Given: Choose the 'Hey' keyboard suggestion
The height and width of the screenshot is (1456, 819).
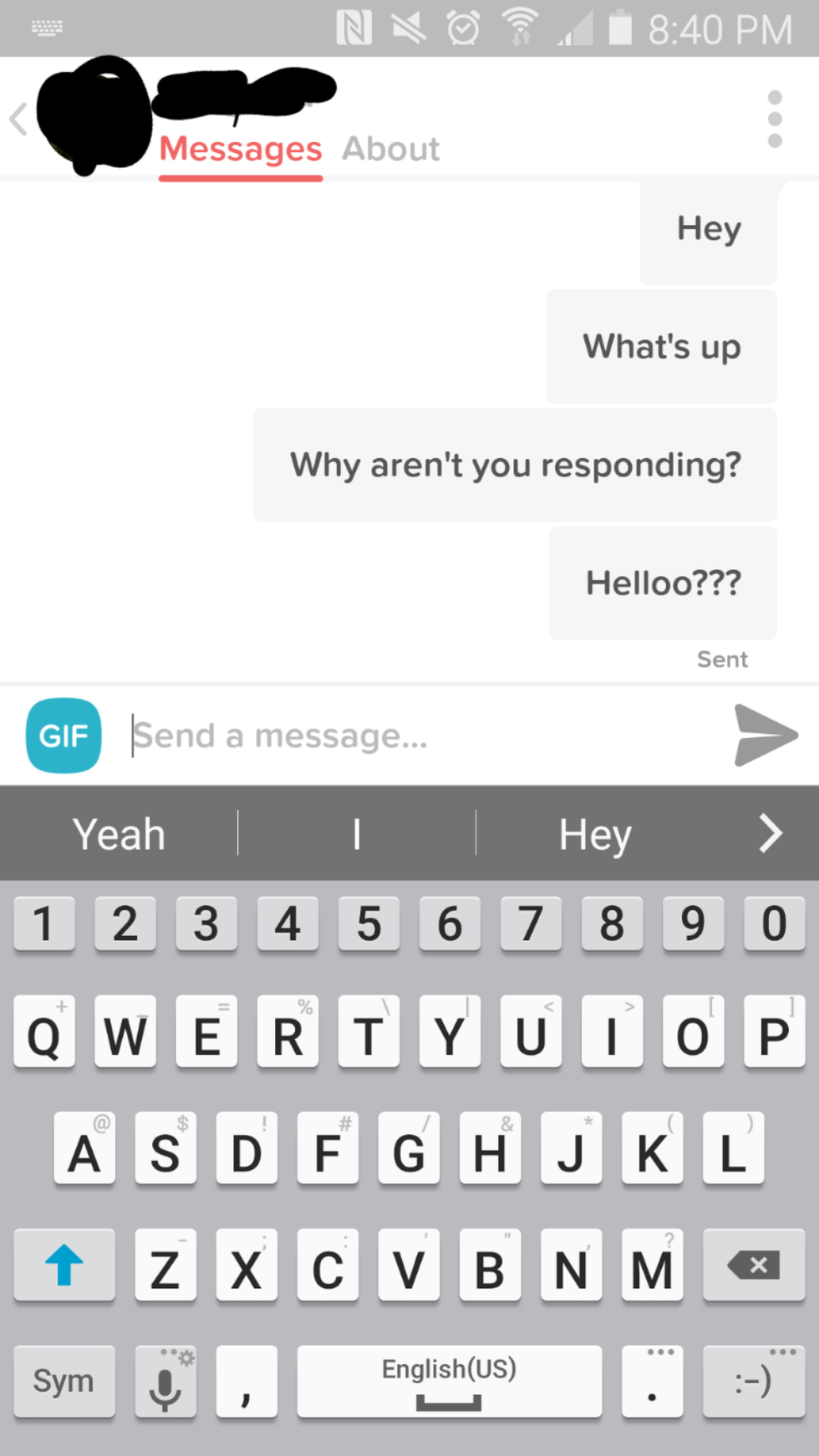Looking at the screenshot, I should 595,834.
